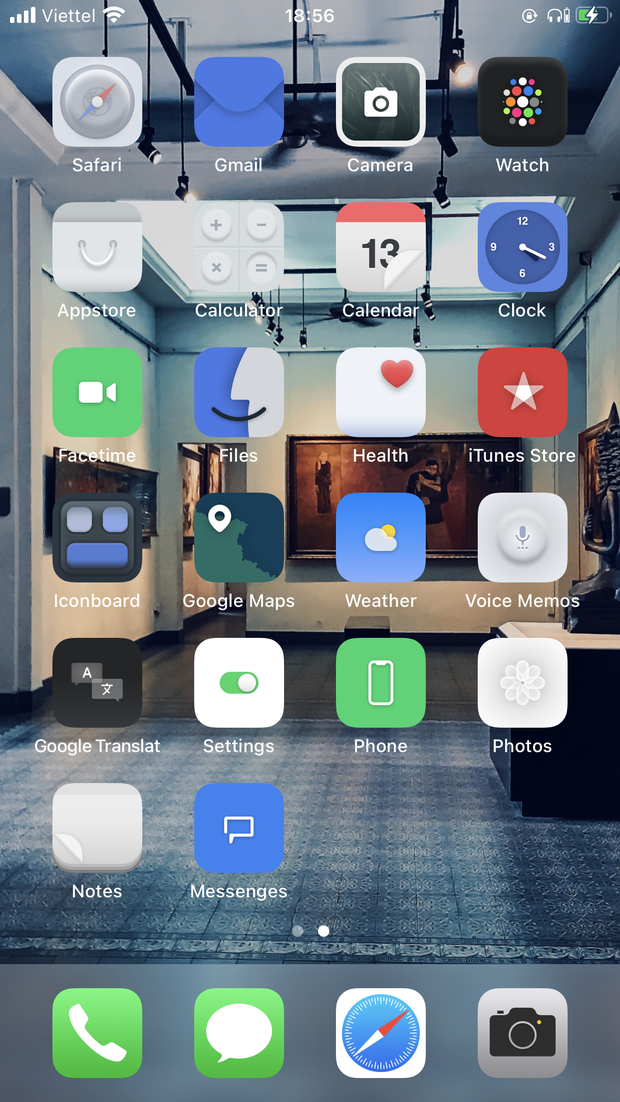This screenshot has width=620, height=1102.
Task: Launch the Calculator app
Action: [x=239, y=247]
